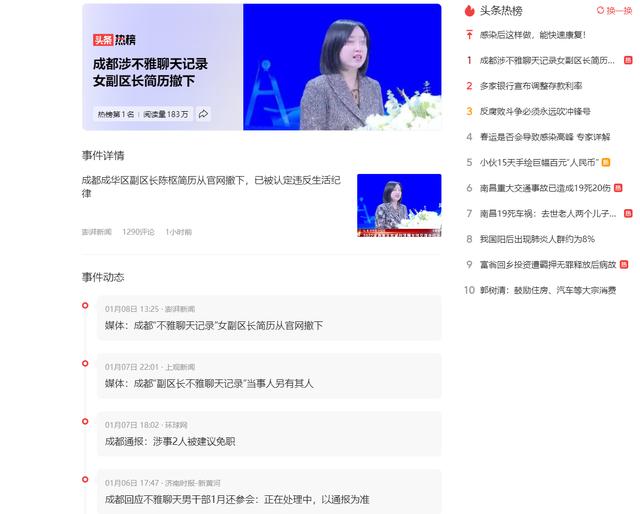Open top banner 成都涉不雅聊天记录女副区长简历撤下
The image size is (640, 514).
tap(262, 67)
